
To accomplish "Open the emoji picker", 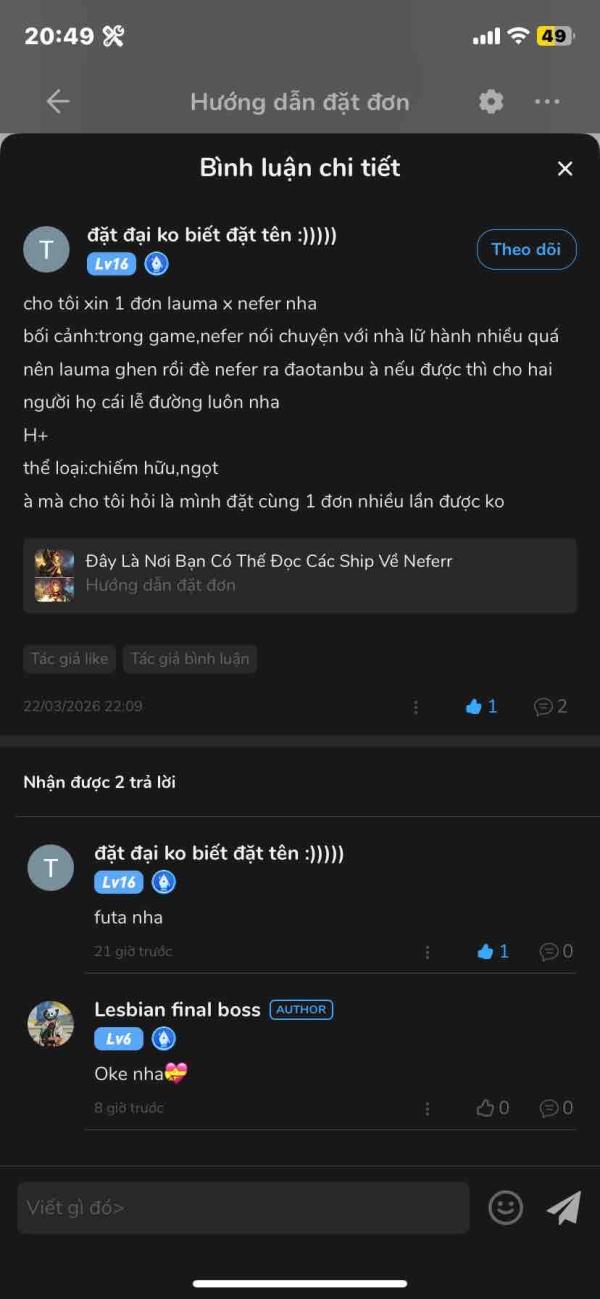I will pyautogui.click(x=505, y=1207).
